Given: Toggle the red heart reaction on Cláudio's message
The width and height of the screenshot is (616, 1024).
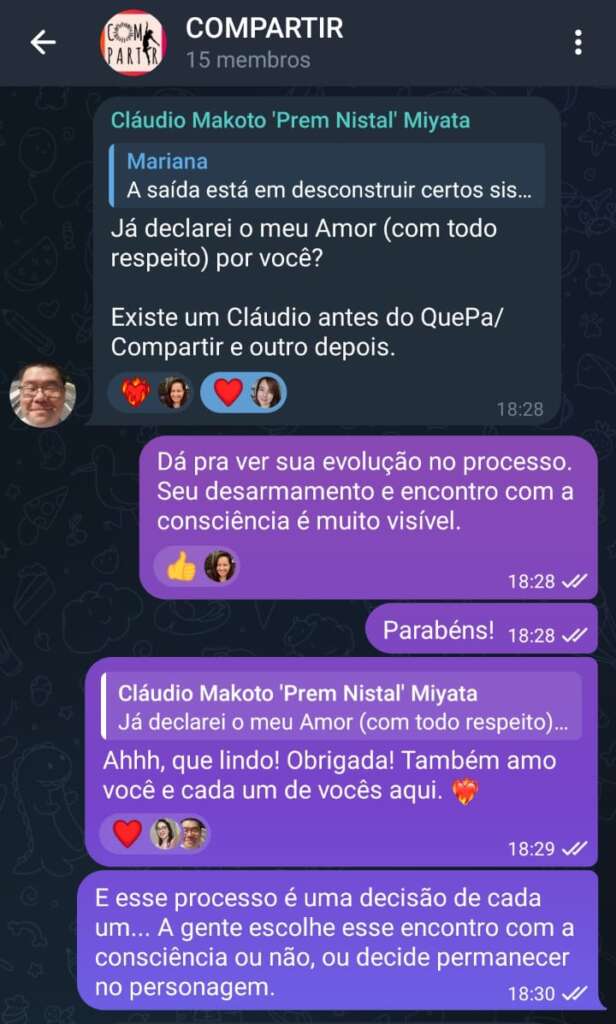Looking at the screenshot, I should pyautogui.click(x=229, y=392).
